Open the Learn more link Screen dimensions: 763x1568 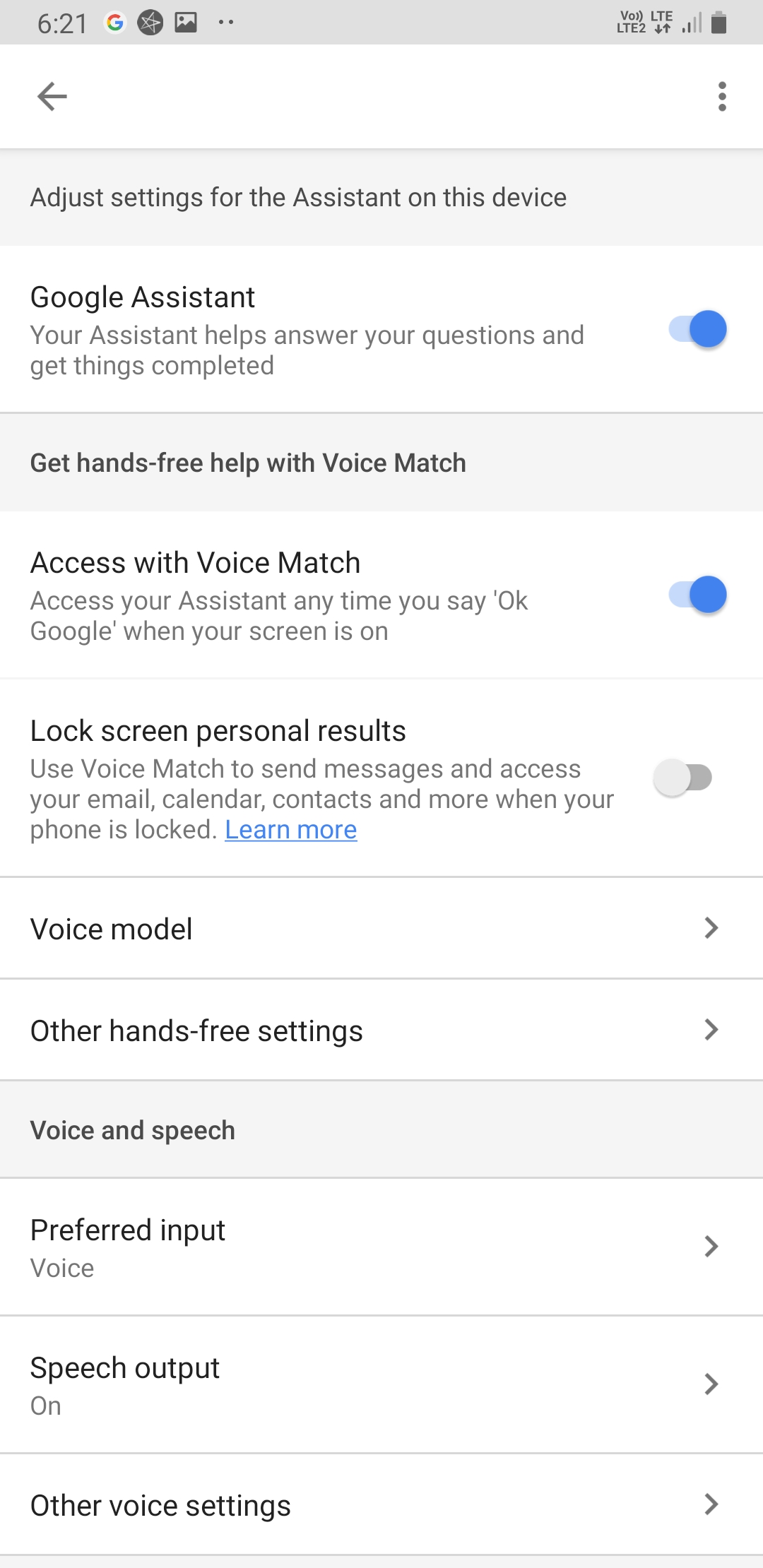click(291, 830)
